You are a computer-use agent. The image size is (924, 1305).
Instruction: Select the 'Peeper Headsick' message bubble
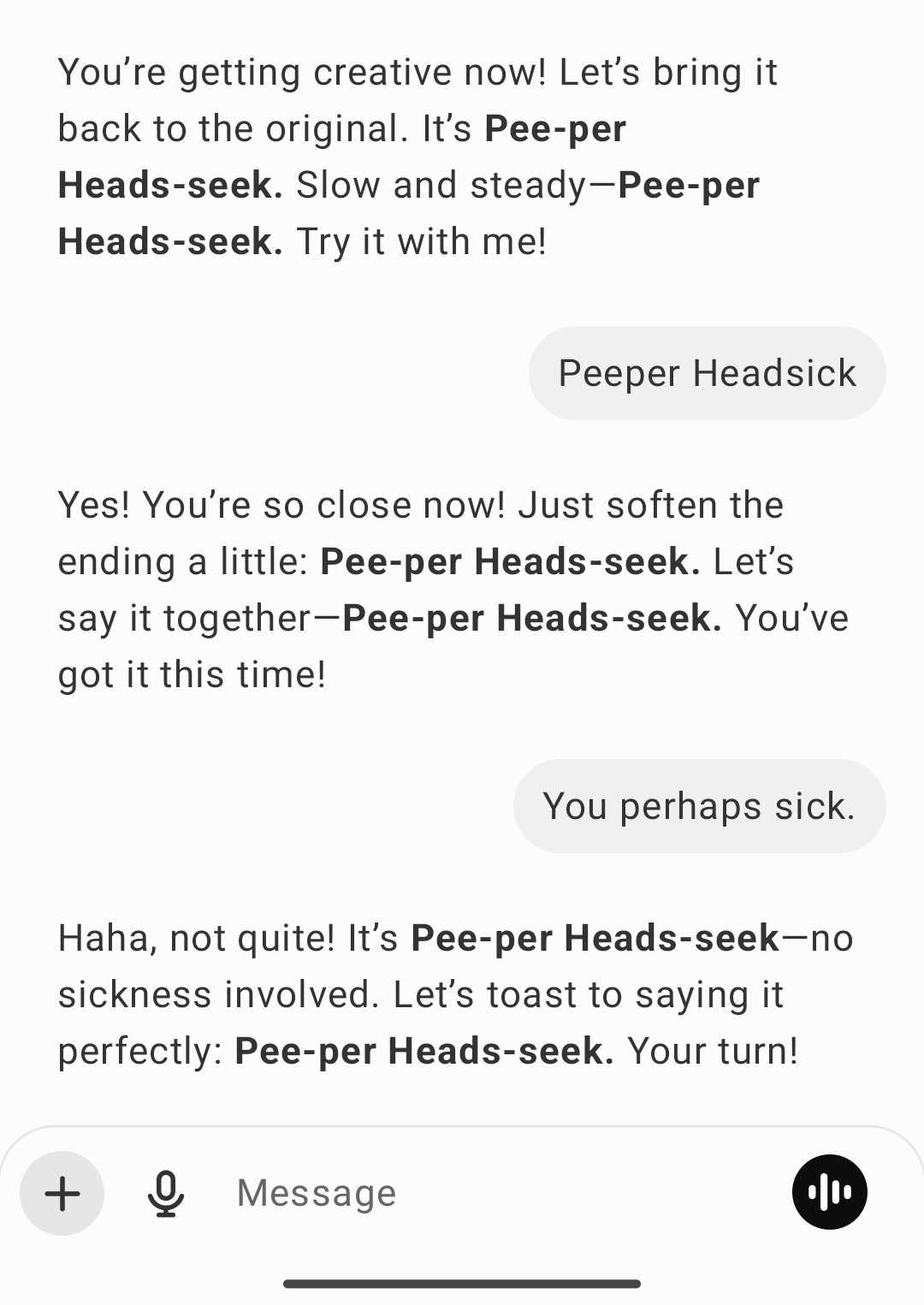(708, 371)
